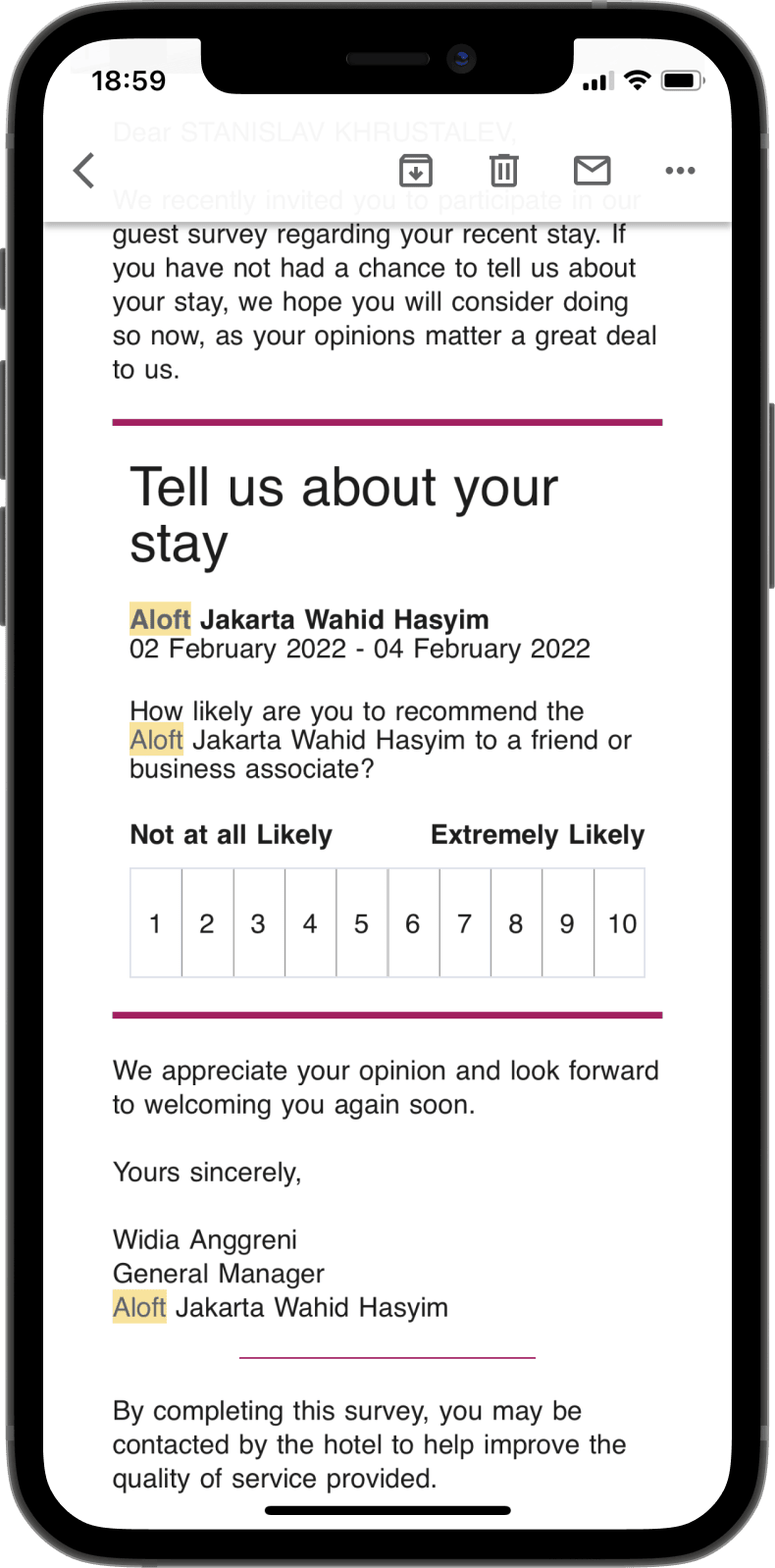The width and height of the screenshot is (775, 1568).
Task: Rate recommendation likelihood as 1
Action: click(155, 923)
